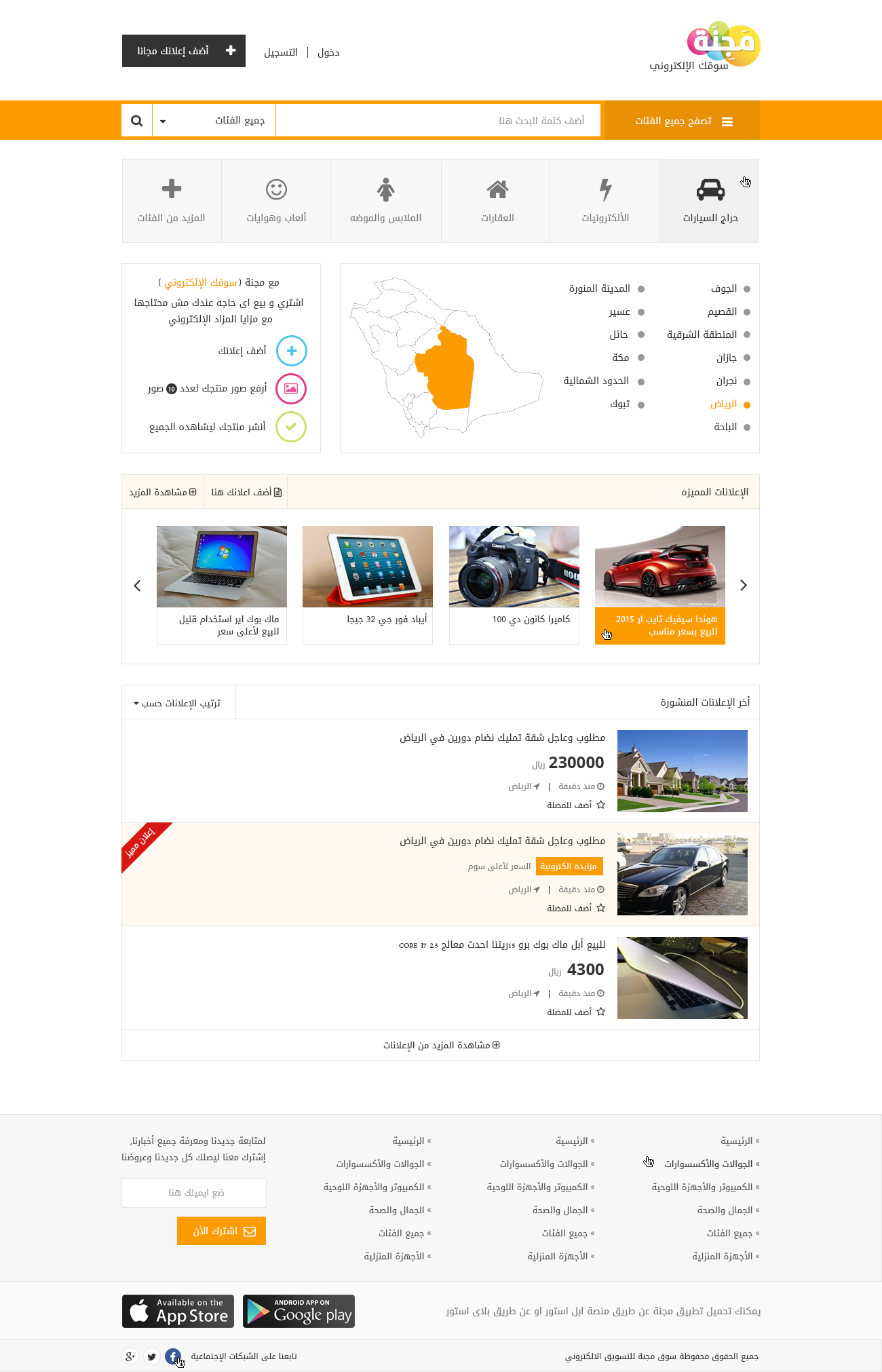Tap مشاهدة المزيد من الإعلانات
The width and height of the screenshot is (882, 1372).
pyautogui.click(x=441, y=1045)
